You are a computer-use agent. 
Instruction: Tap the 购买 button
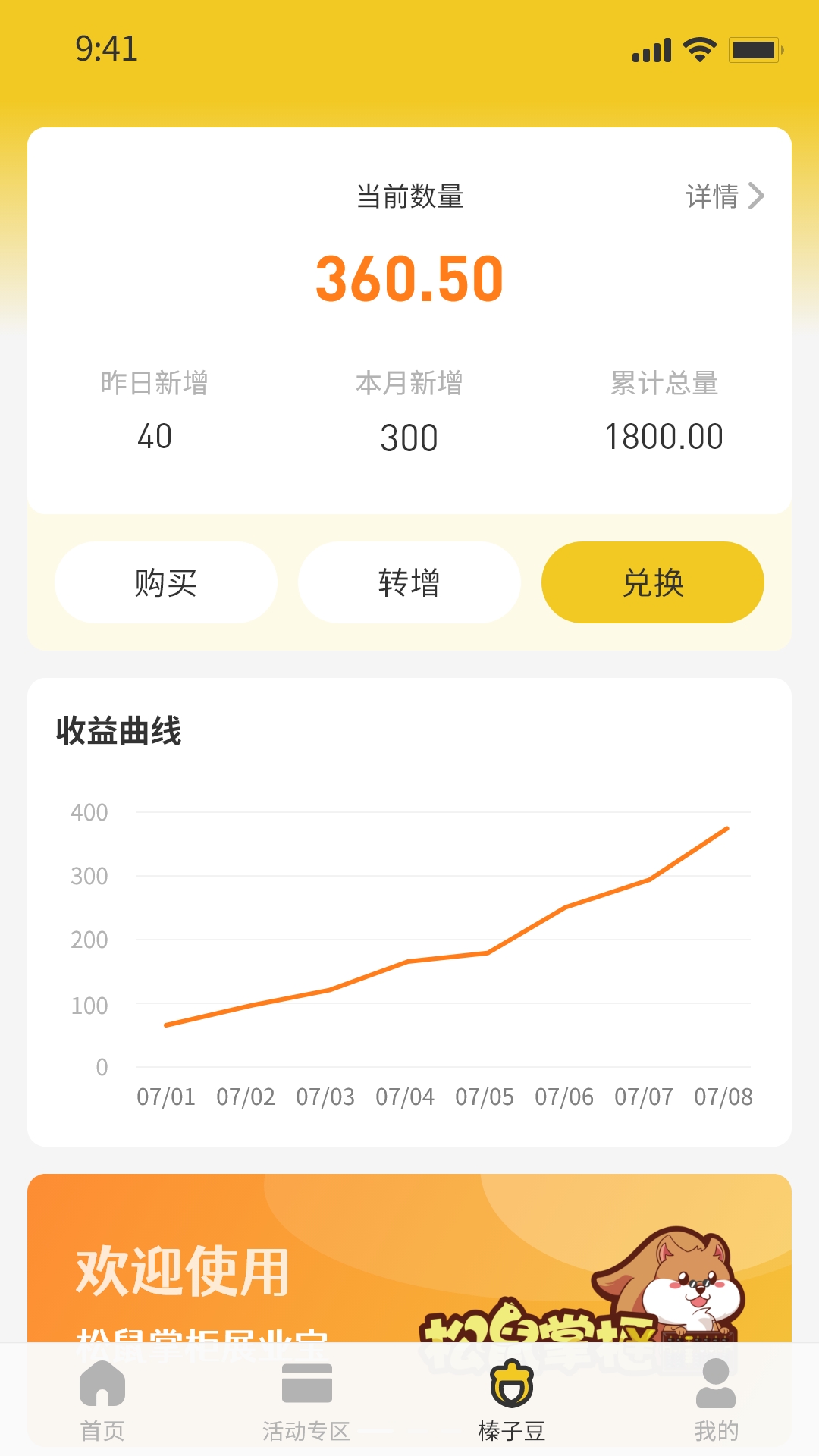[x=166, y=582]
